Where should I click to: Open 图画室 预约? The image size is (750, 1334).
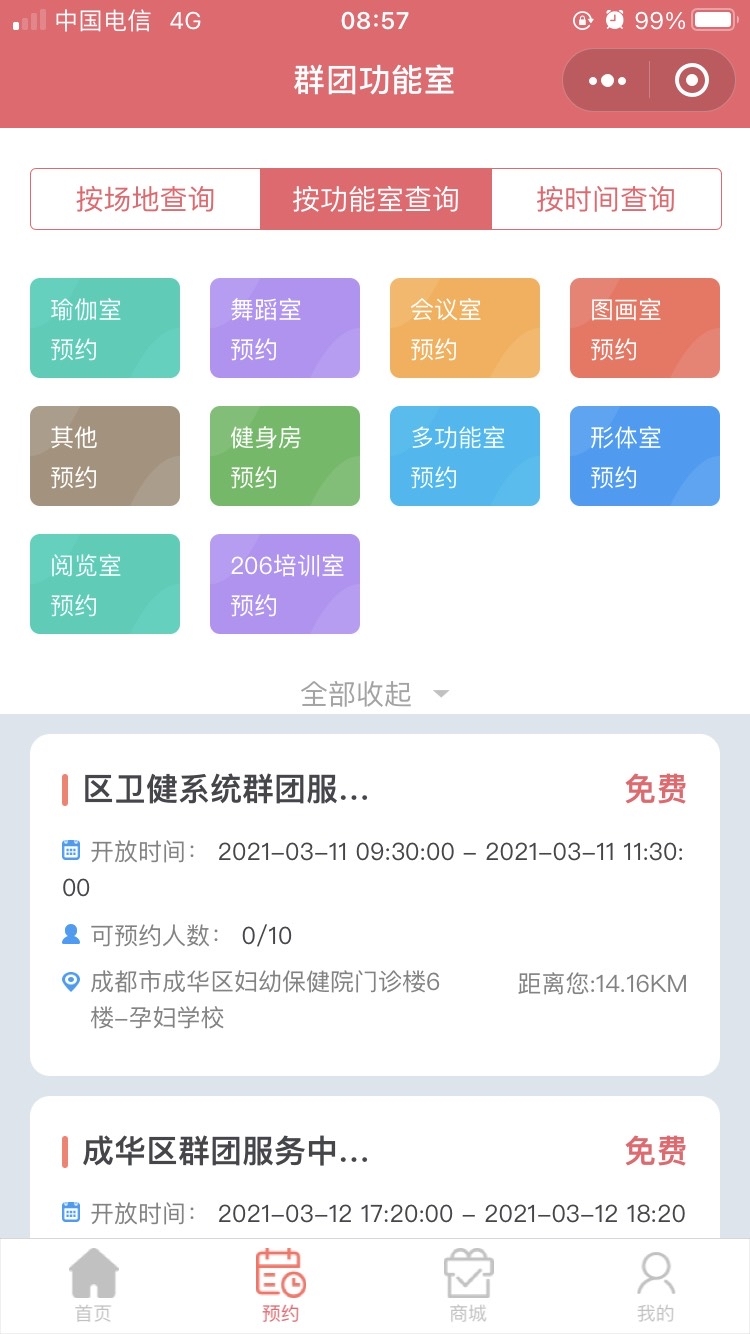[645, 328]
